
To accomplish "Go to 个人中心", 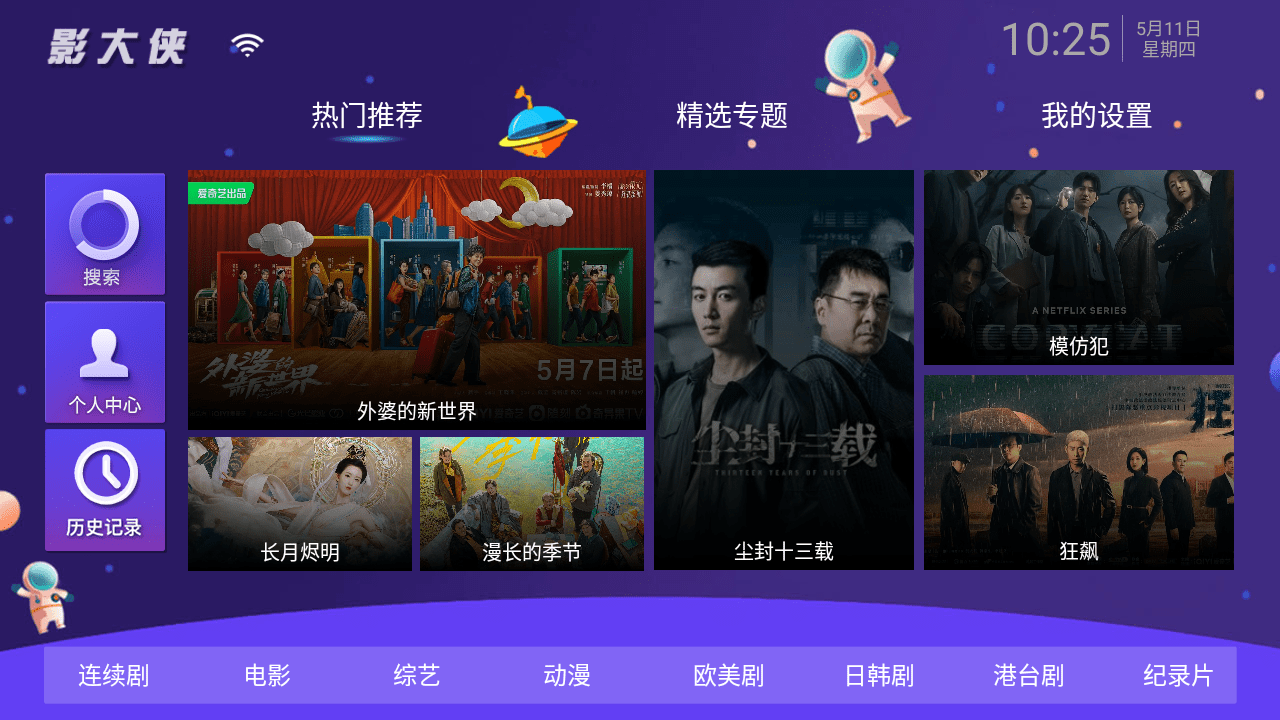I will tap(104, 362).
